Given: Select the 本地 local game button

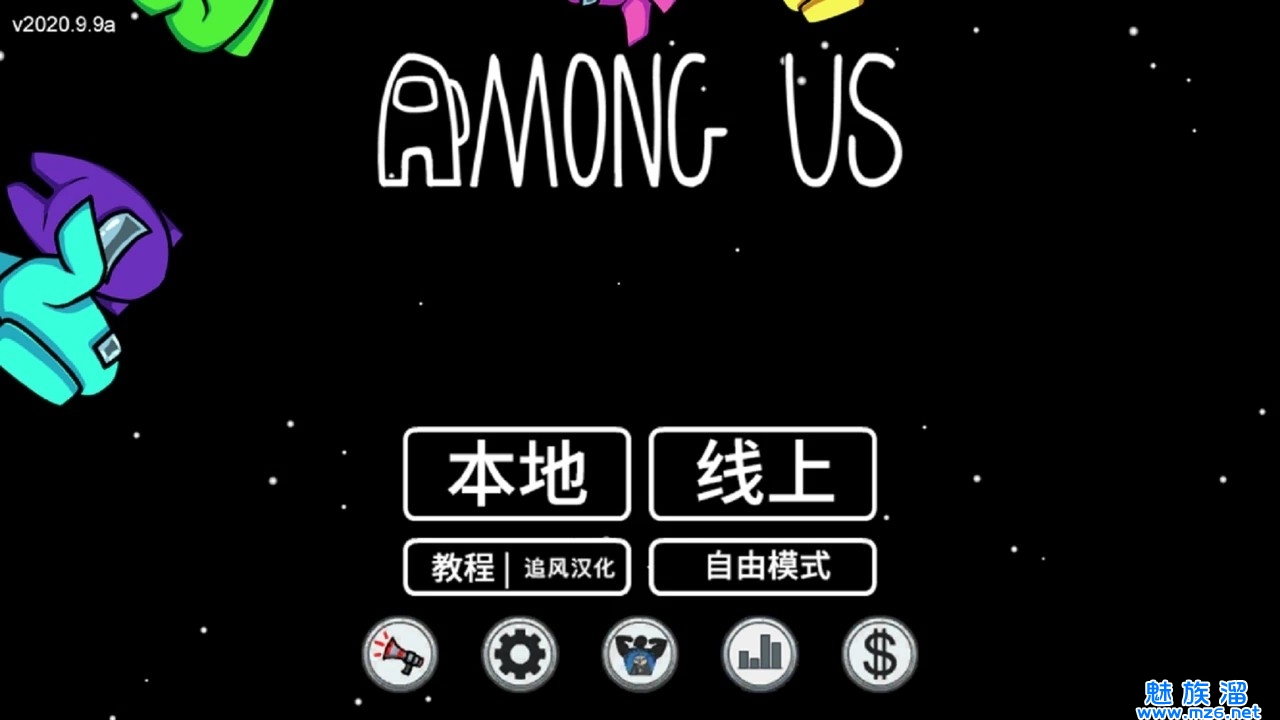Looking at the screenshot, I should [x=517, y=474].
